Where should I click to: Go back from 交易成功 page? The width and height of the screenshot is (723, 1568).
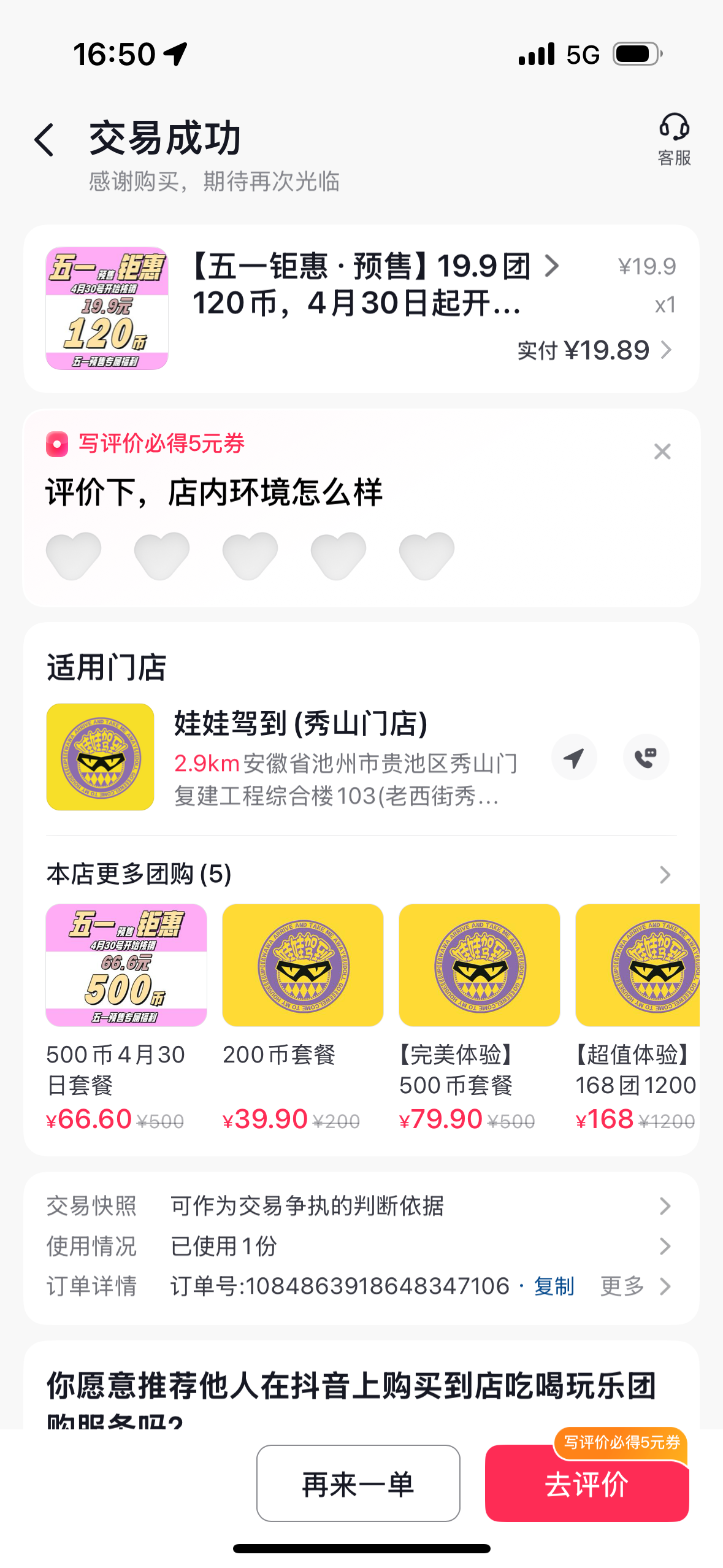pos(44,140)
